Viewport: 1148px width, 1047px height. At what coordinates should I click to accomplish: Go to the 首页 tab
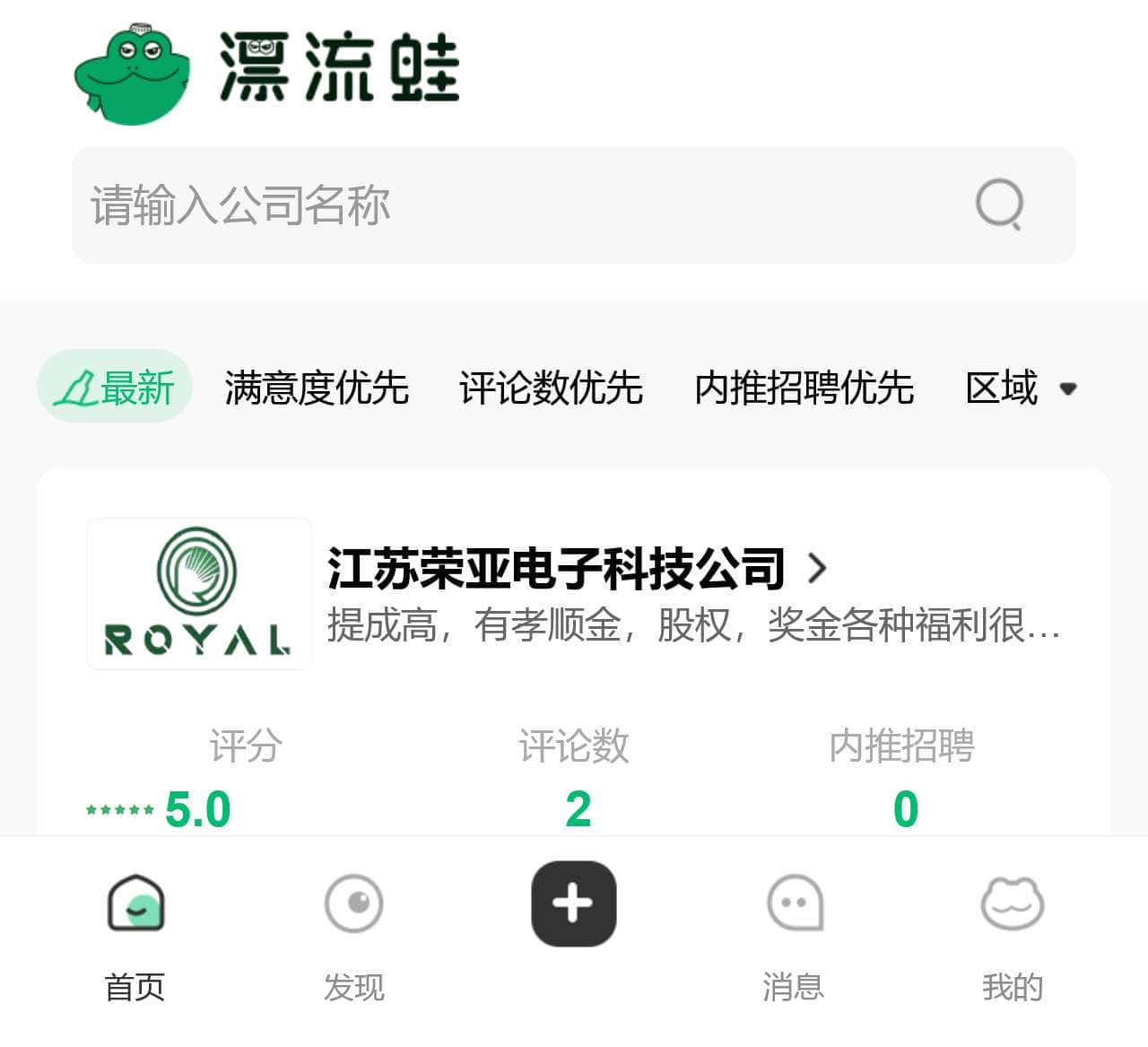[135, 933]
